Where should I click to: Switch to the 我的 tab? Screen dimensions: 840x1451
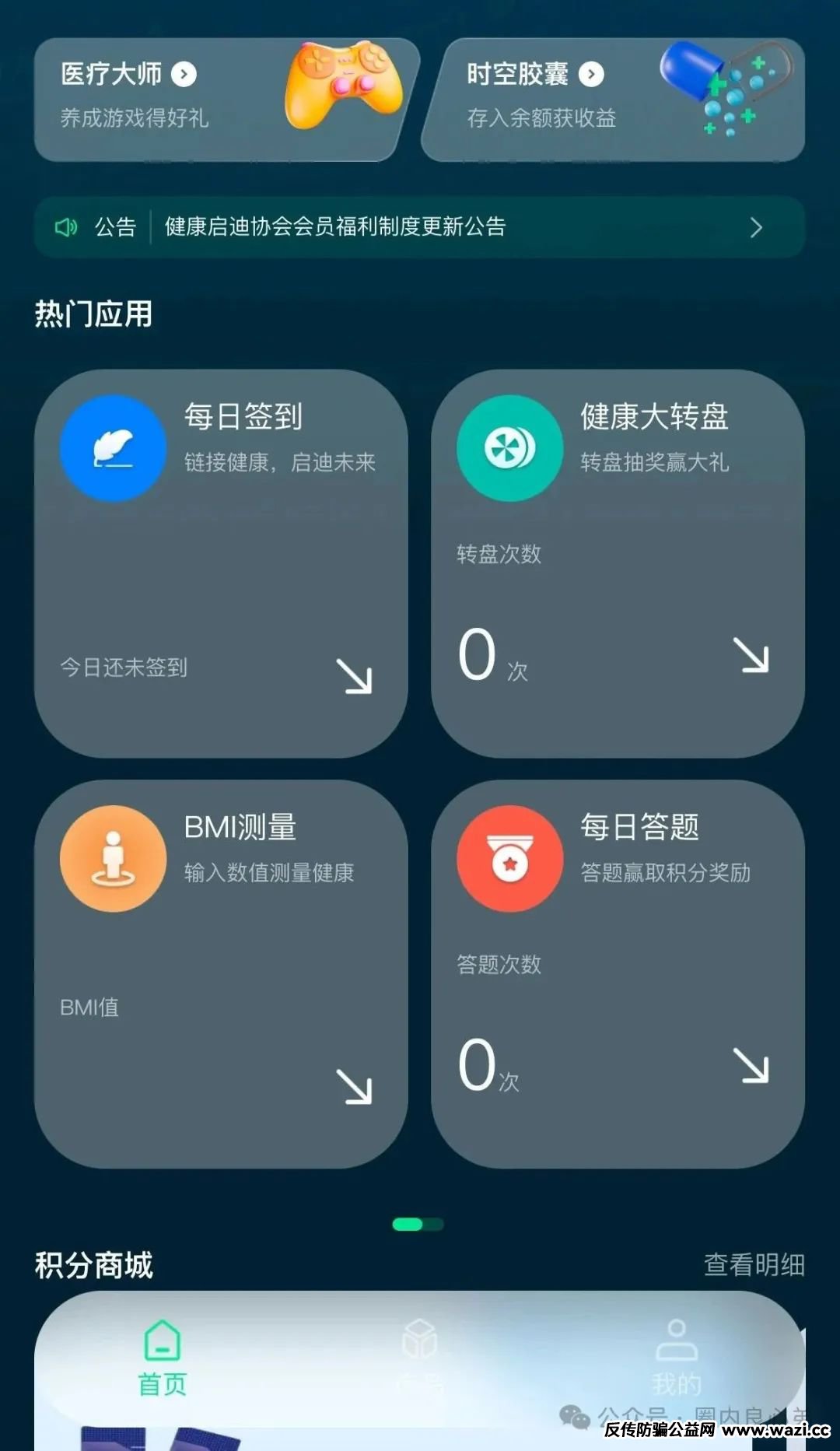point(676,1358)
